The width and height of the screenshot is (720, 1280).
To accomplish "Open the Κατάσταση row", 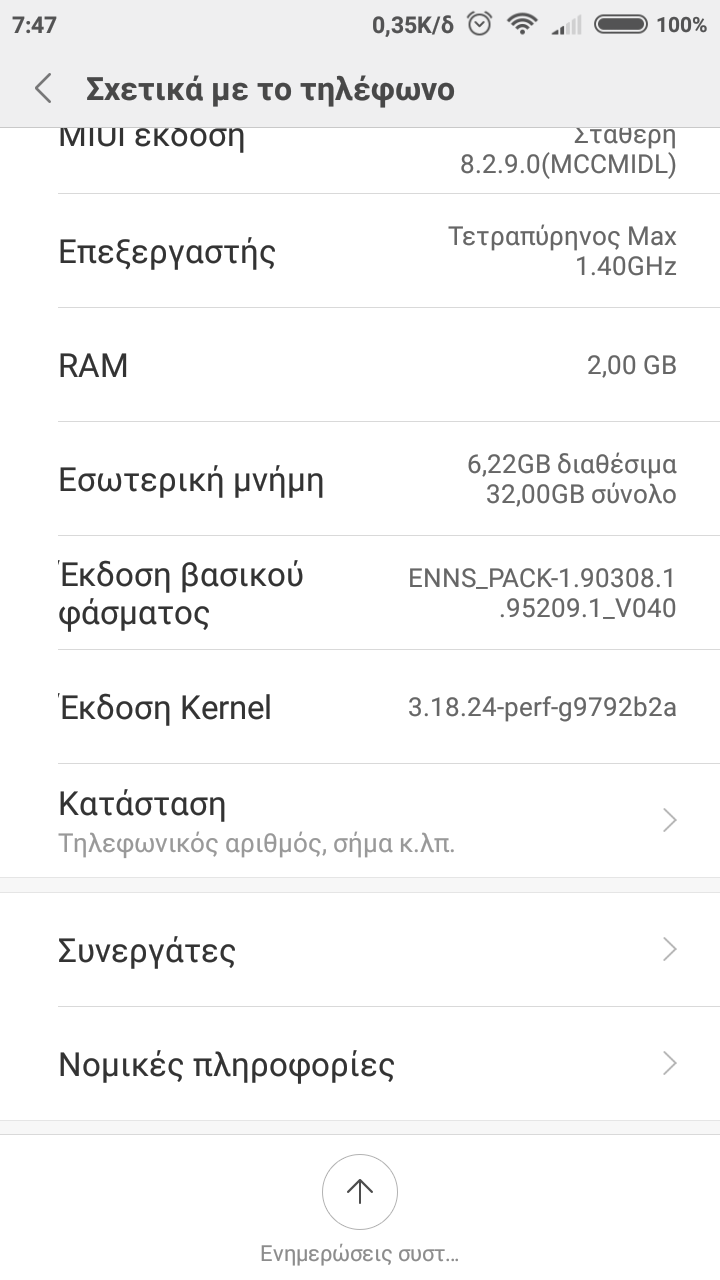I will pos(360,820).
